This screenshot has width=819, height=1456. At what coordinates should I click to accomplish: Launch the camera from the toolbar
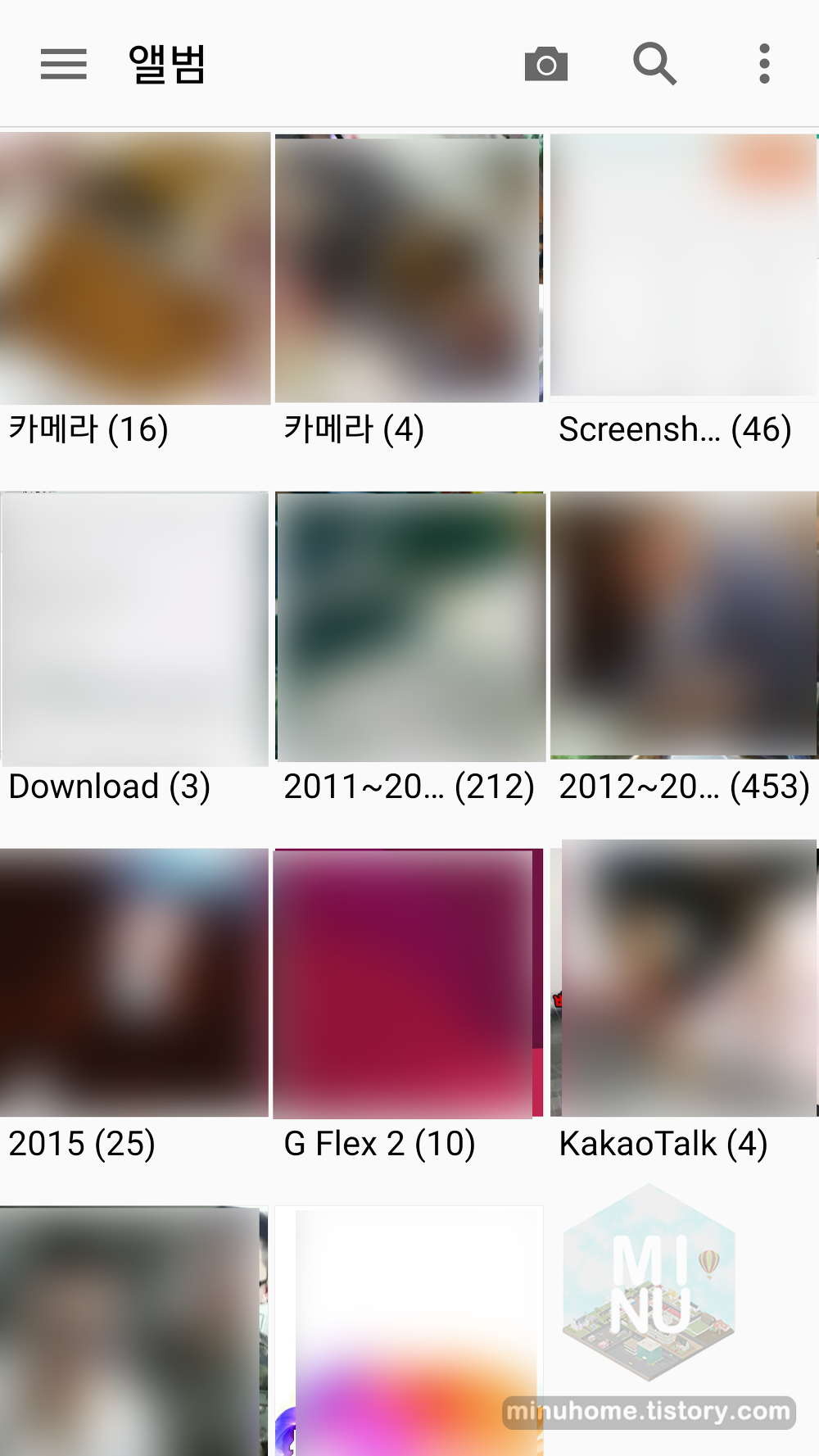(546, 64)
